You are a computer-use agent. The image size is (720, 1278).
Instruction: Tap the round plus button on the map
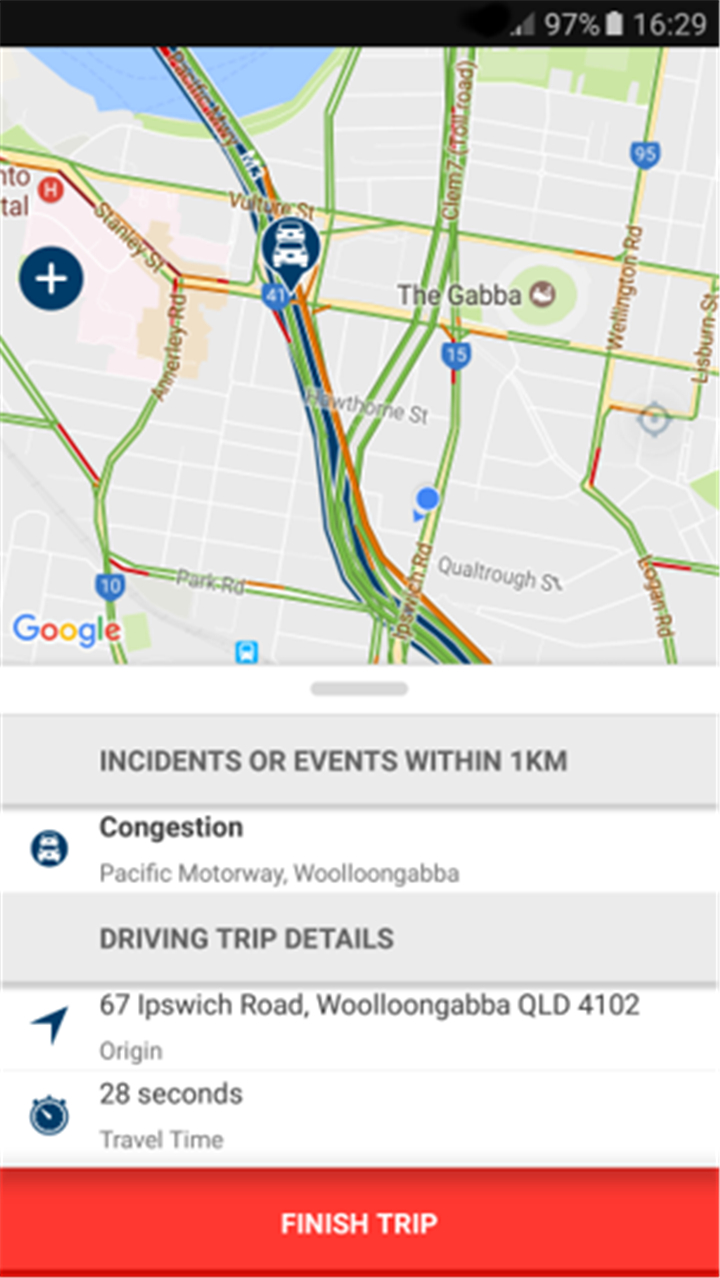tap(51, 277)
